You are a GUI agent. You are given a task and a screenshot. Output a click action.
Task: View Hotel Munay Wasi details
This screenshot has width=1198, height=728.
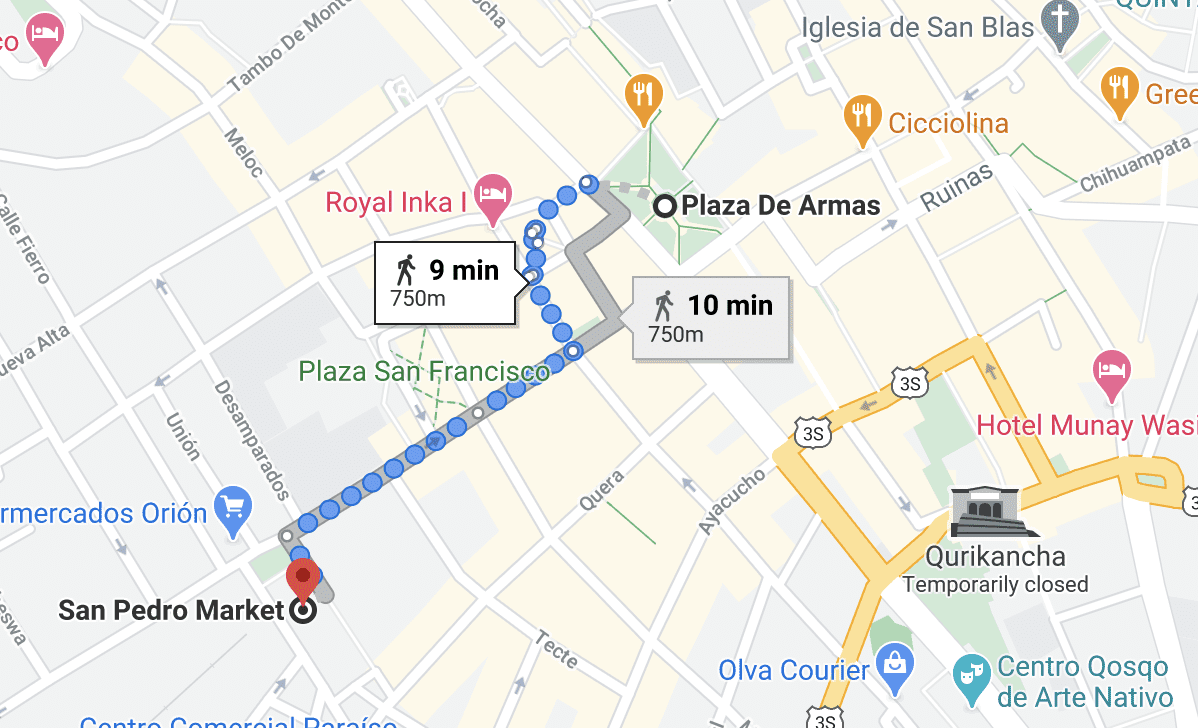pos(1110,370)
